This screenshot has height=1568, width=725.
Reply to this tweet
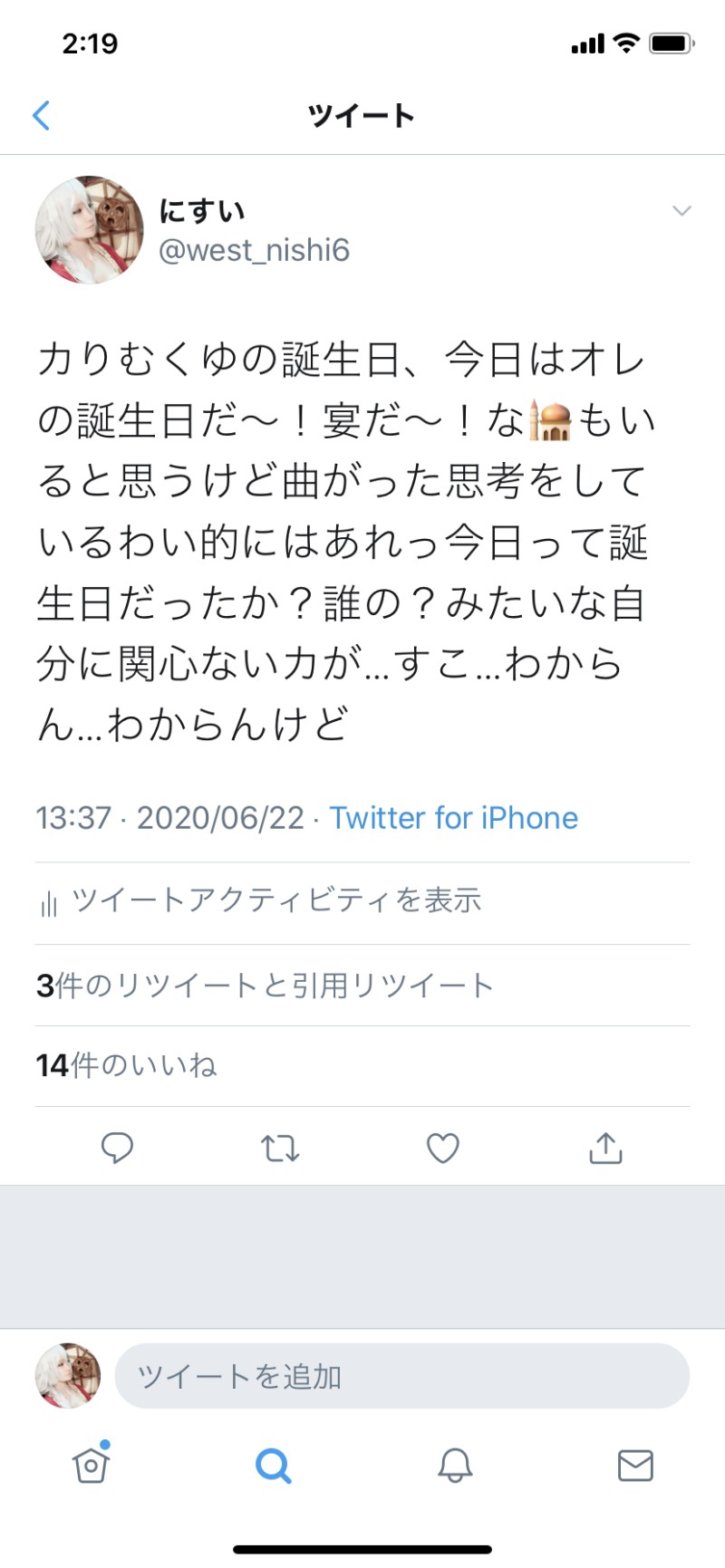pyautogui.click(x=117, y=1148)
